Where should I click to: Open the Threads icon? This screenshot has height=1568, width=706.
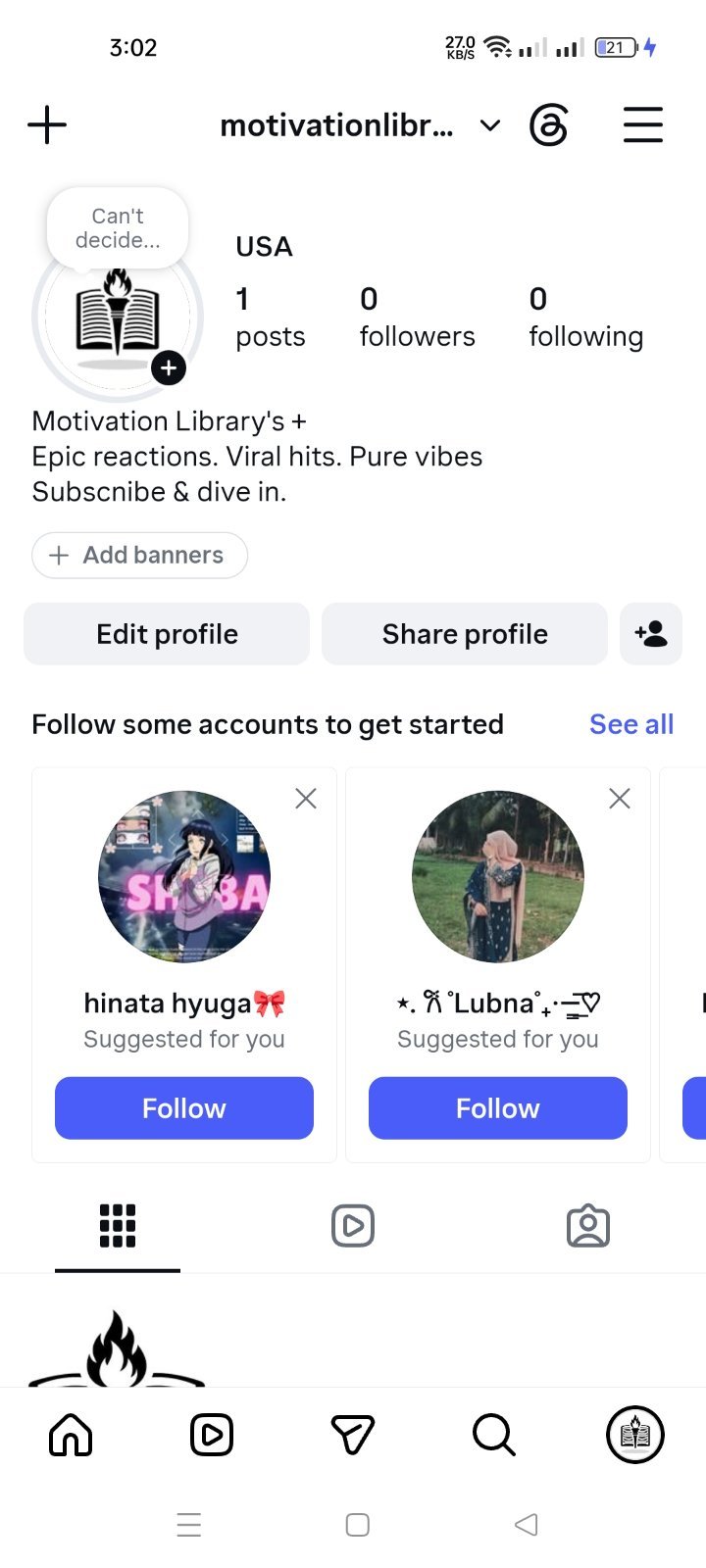[x=549, y=125]
